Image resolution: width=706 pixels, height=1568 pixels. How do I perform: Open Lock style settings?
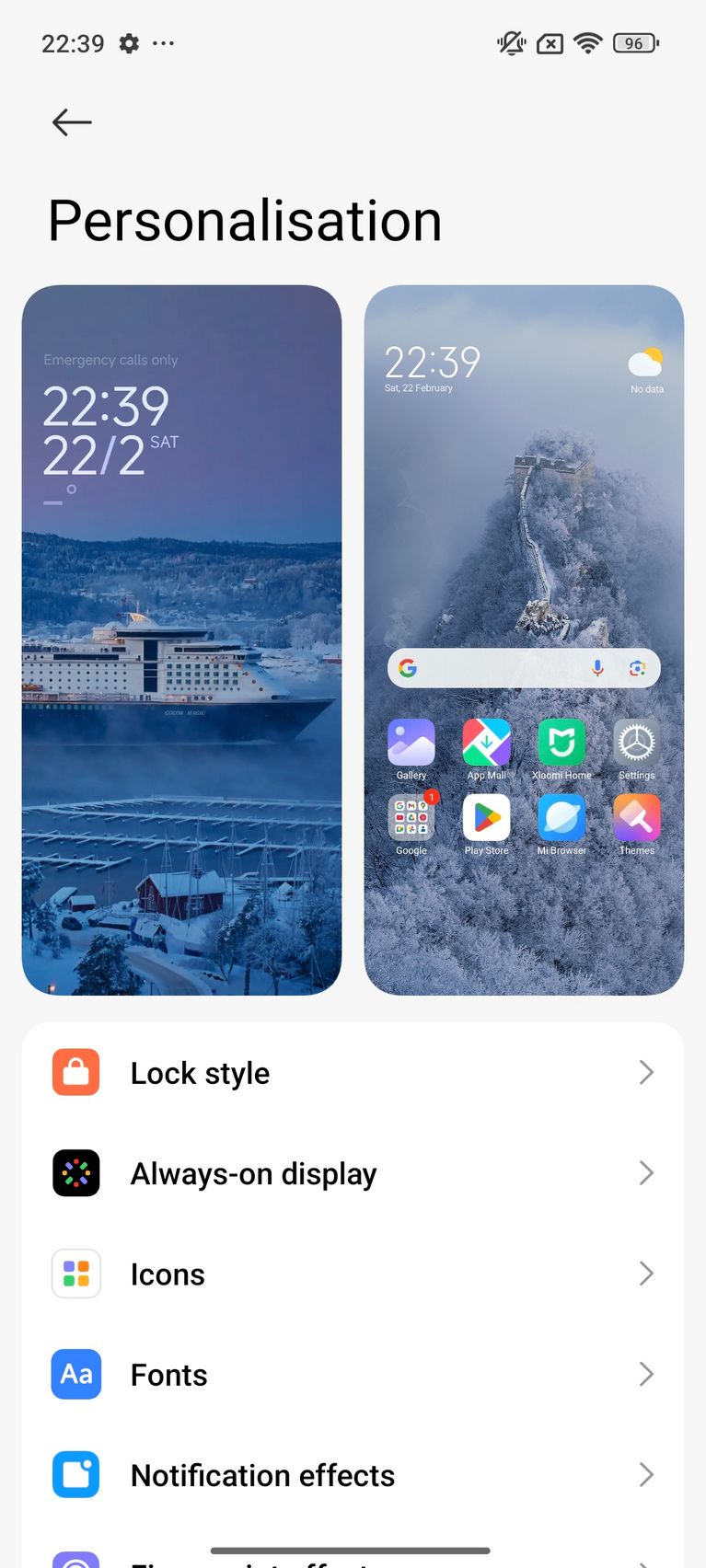click(x=353, y=1073)
